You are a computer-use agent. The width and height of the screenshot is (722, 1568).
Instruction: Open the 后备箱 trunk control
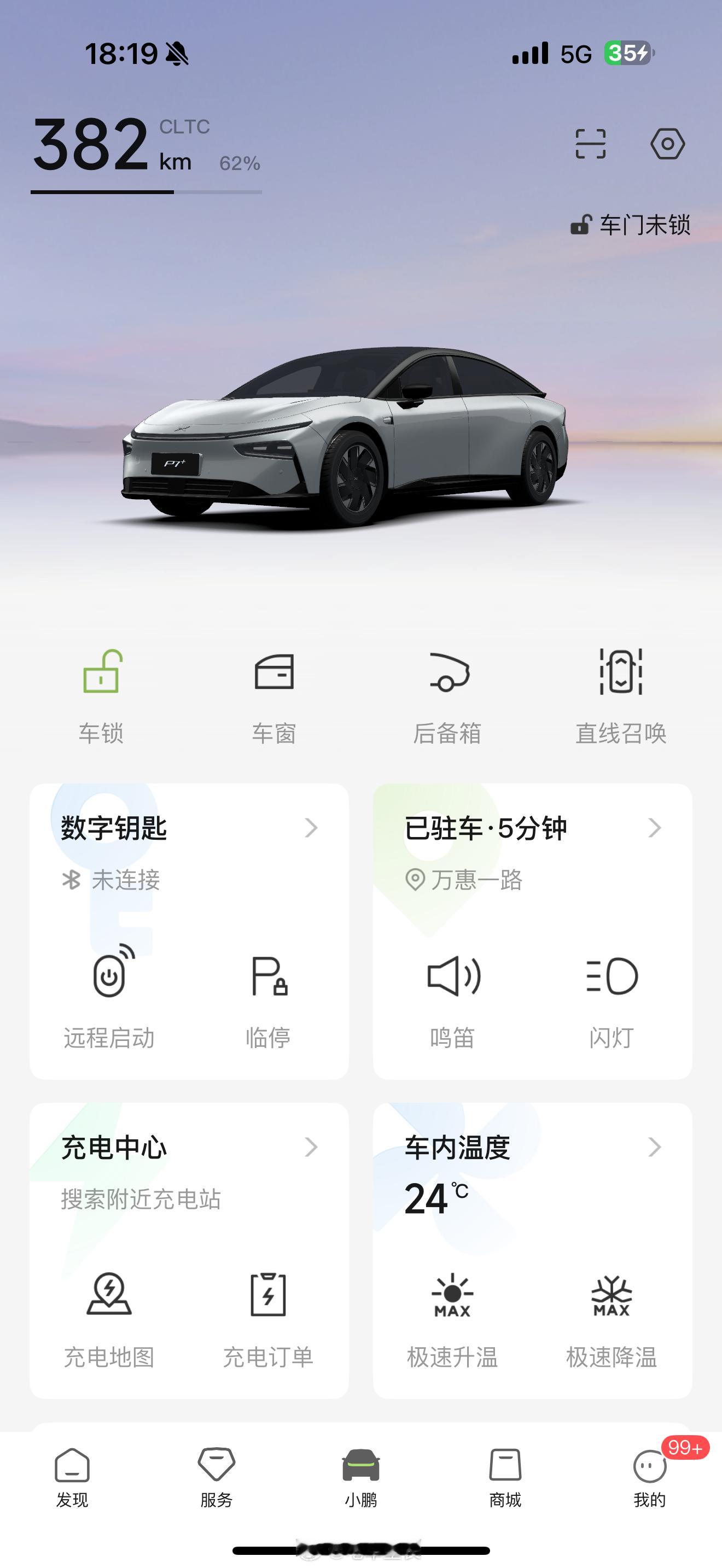pos(447,697)
